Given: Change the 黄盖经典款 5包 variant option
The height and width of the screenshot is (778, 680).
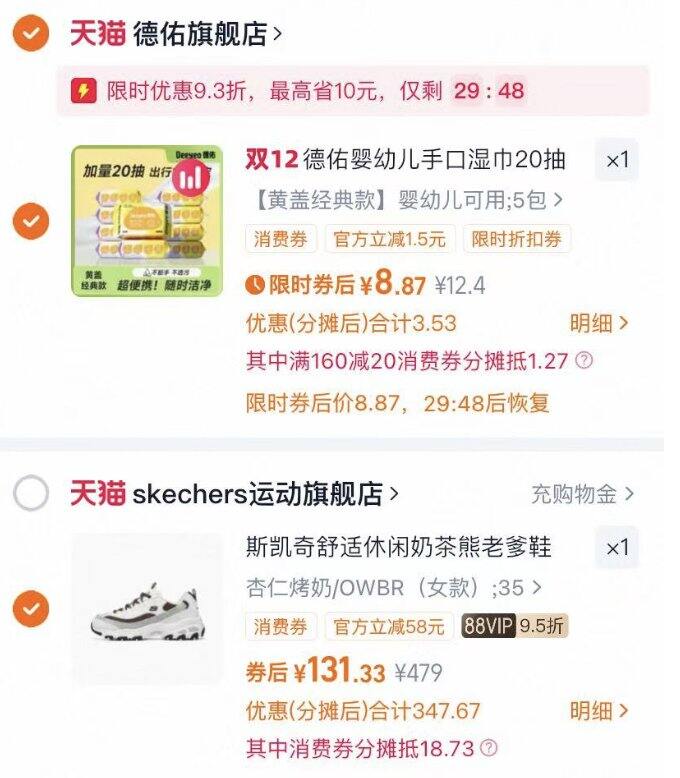Looking at the screenshot, I should pyautogui.click(x=404, y=200).
